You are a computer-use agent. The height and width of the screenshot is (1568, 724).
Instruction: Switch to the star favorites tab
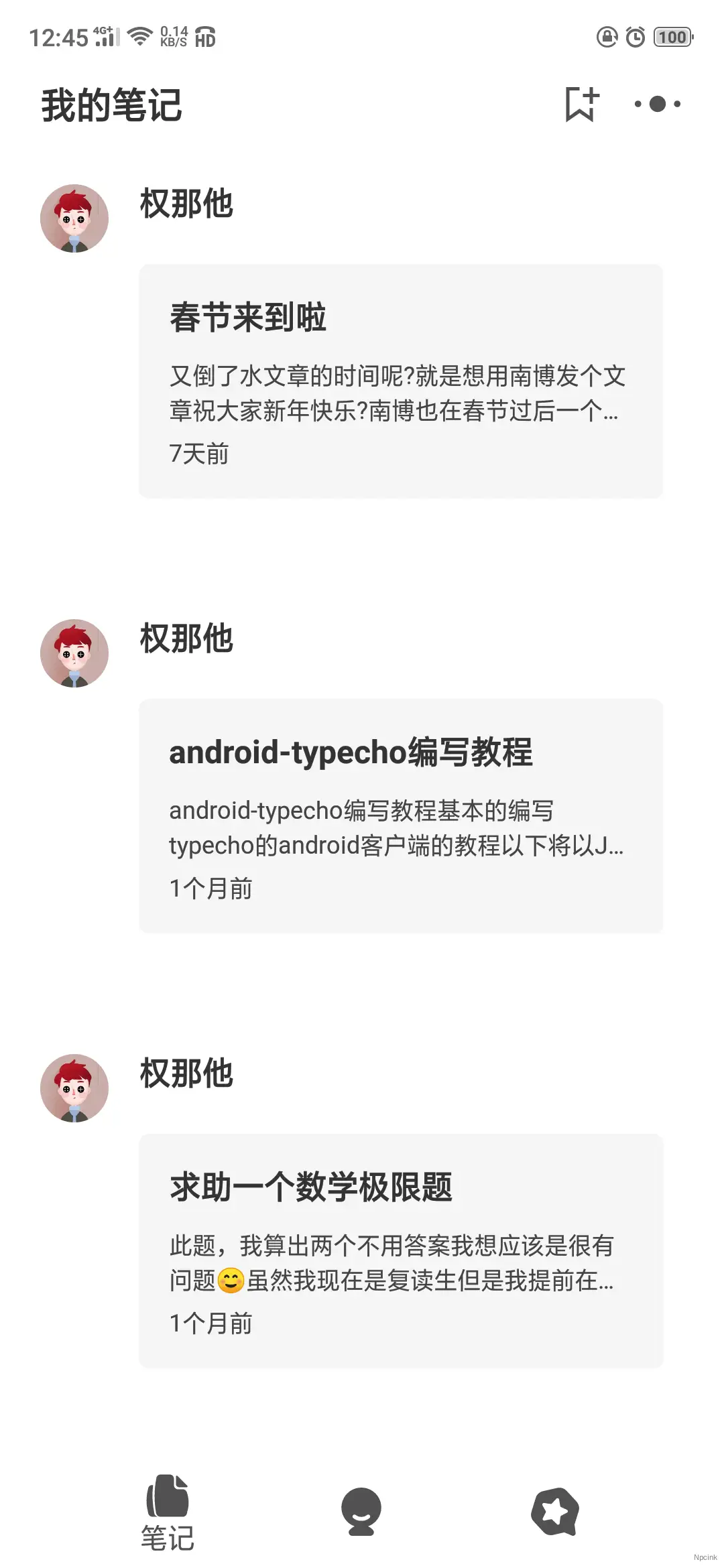coord(555,1512)
